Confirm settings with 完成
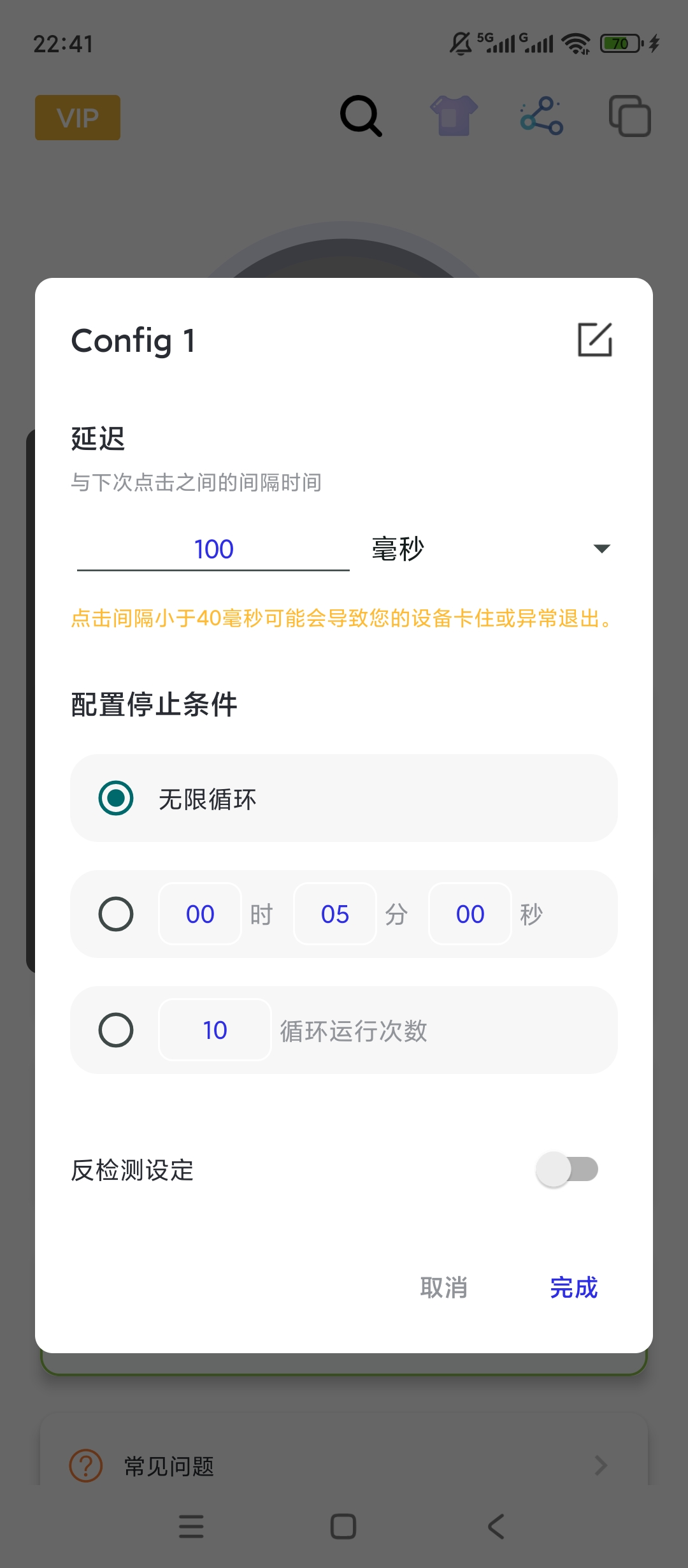Viewport: 688px width, 1568px height. click(574, 1288)
